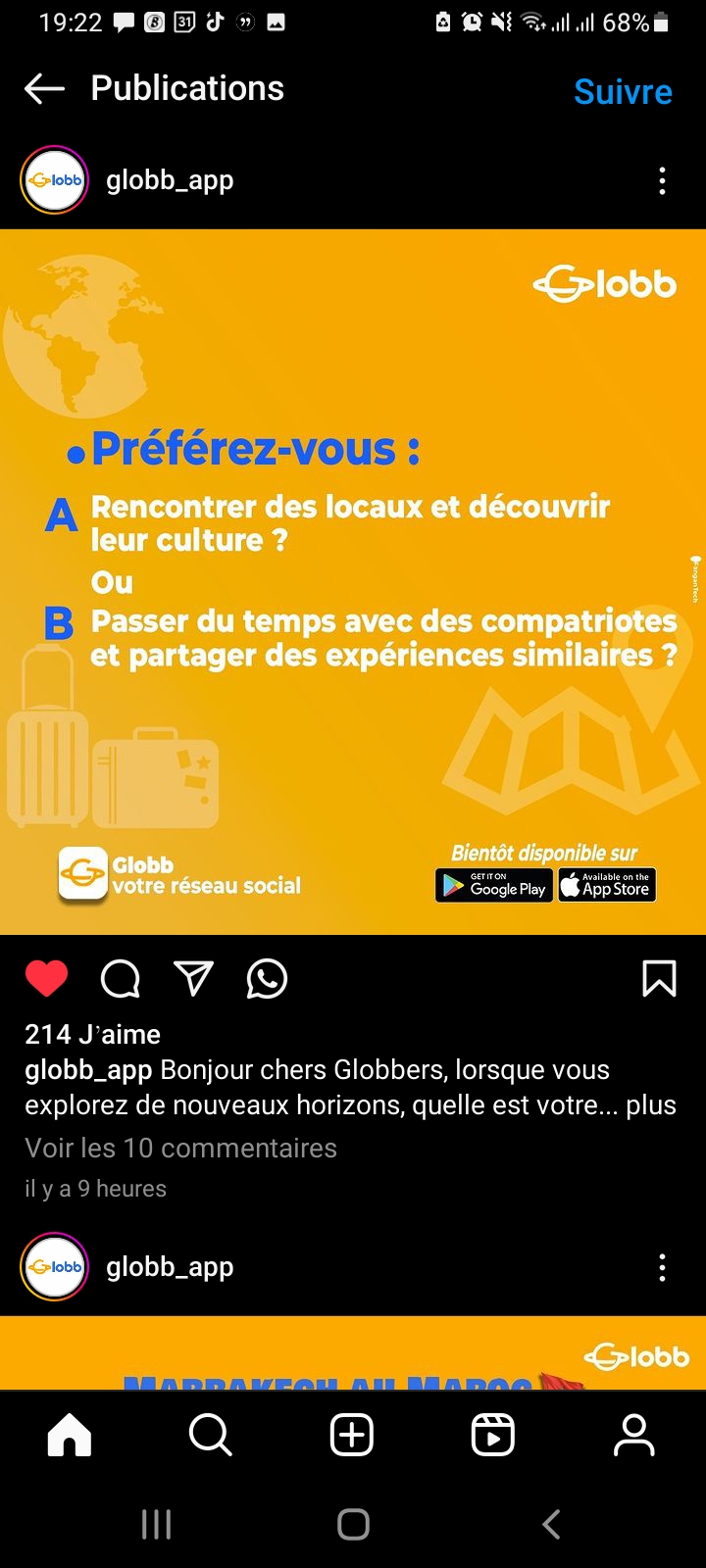Image resolution: width=706 pixels, height=1568 pixels.
Task: Open the comment icon under the Préférez-vous post
Action: [121, 978]
